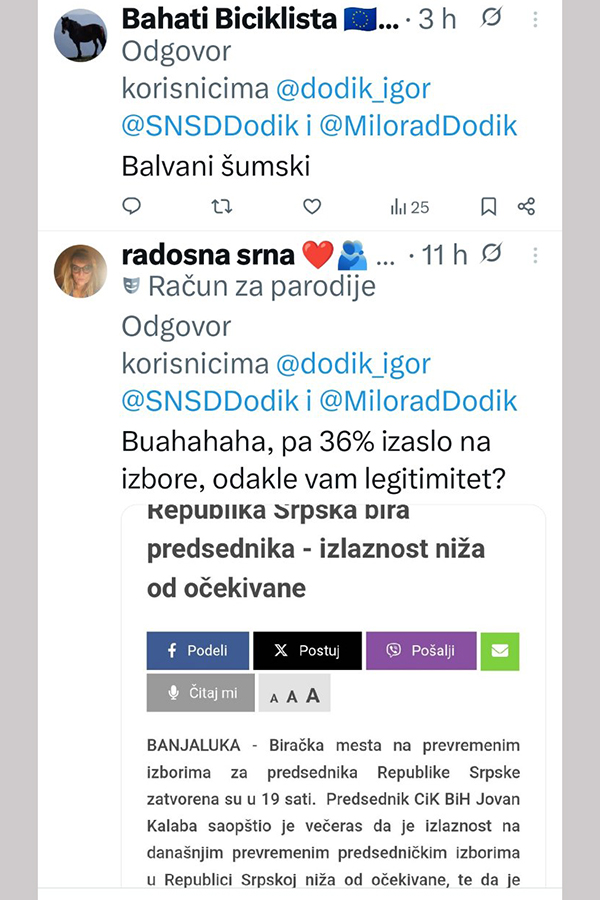The width and height of the screenshot is (600, 900).
Task: Tap the Grok icon on radosna srna's reply
Action: (x=491, y=255)
